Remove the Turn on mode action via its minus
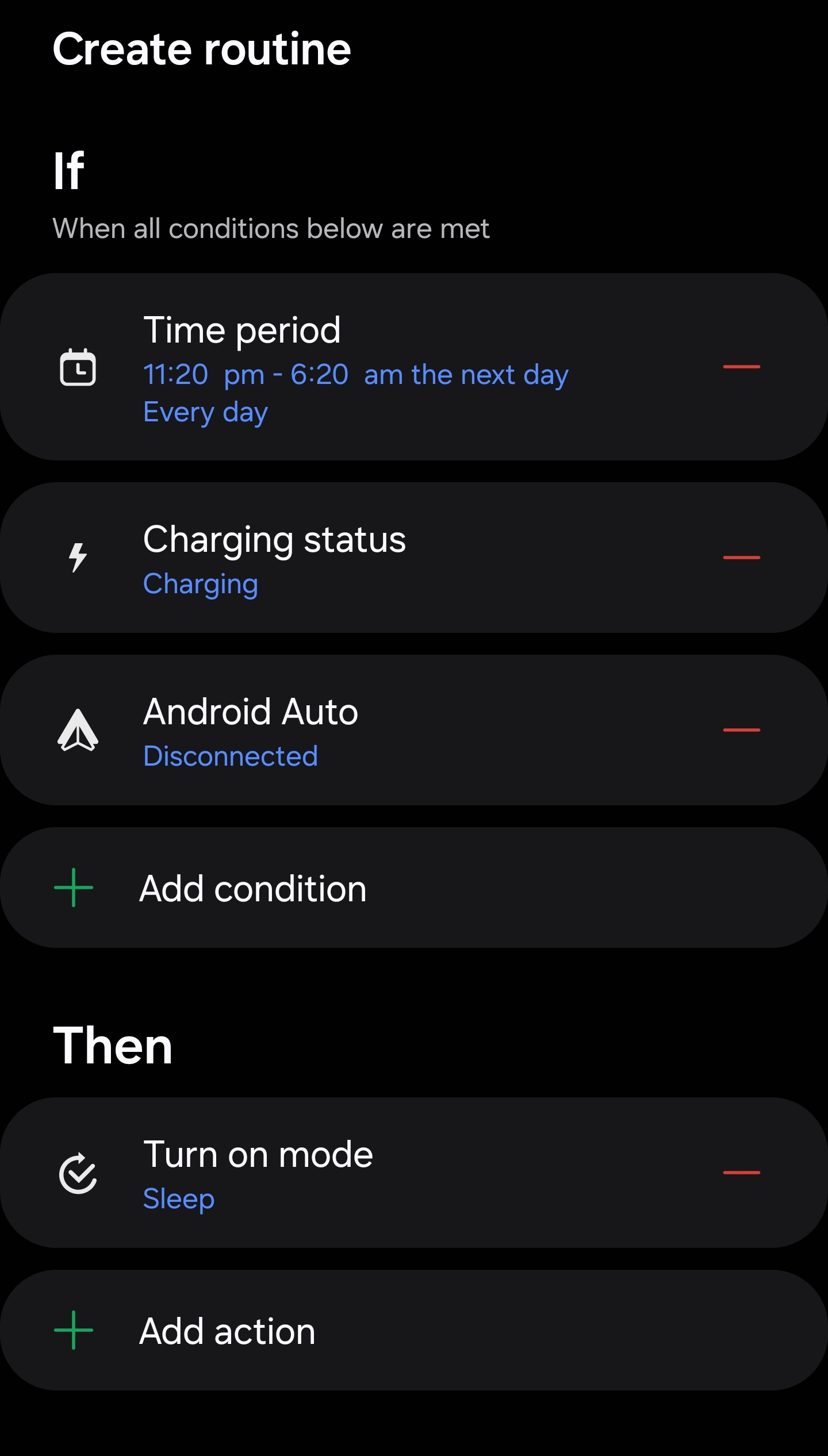 (741, 1171)
